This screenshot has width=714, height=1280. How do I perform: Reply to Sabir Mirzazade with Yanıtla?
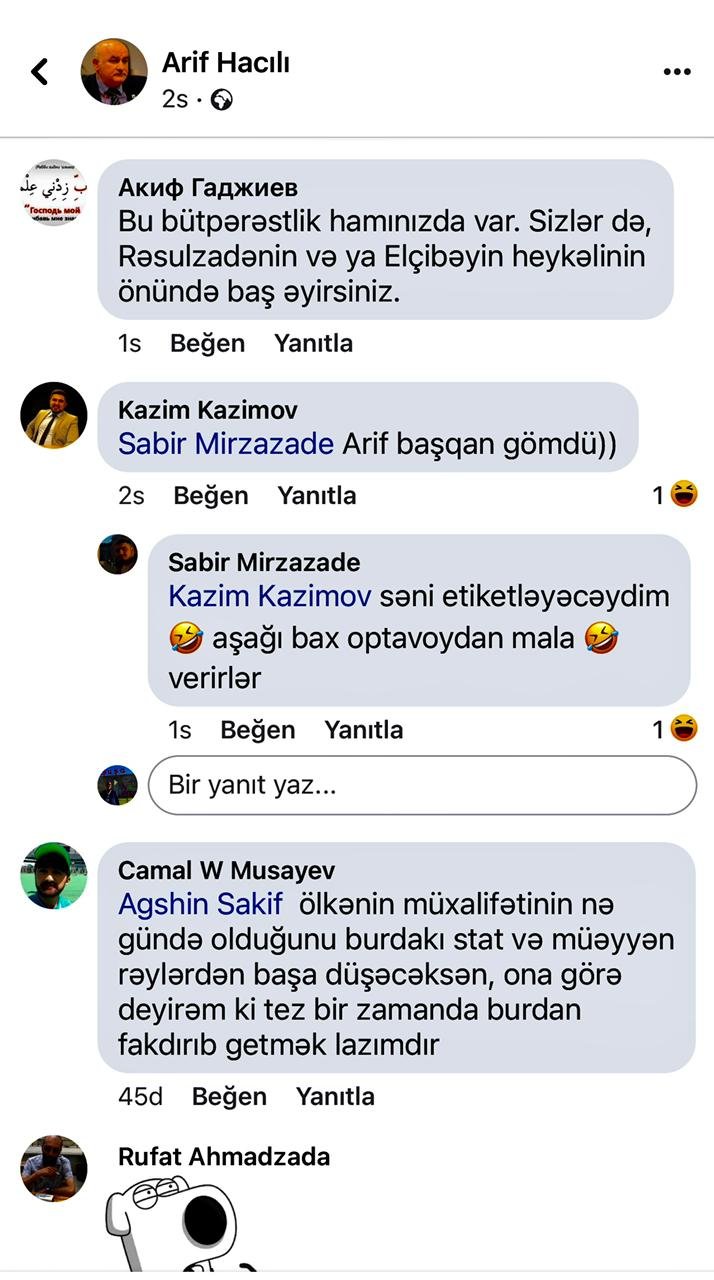(364, 730)
